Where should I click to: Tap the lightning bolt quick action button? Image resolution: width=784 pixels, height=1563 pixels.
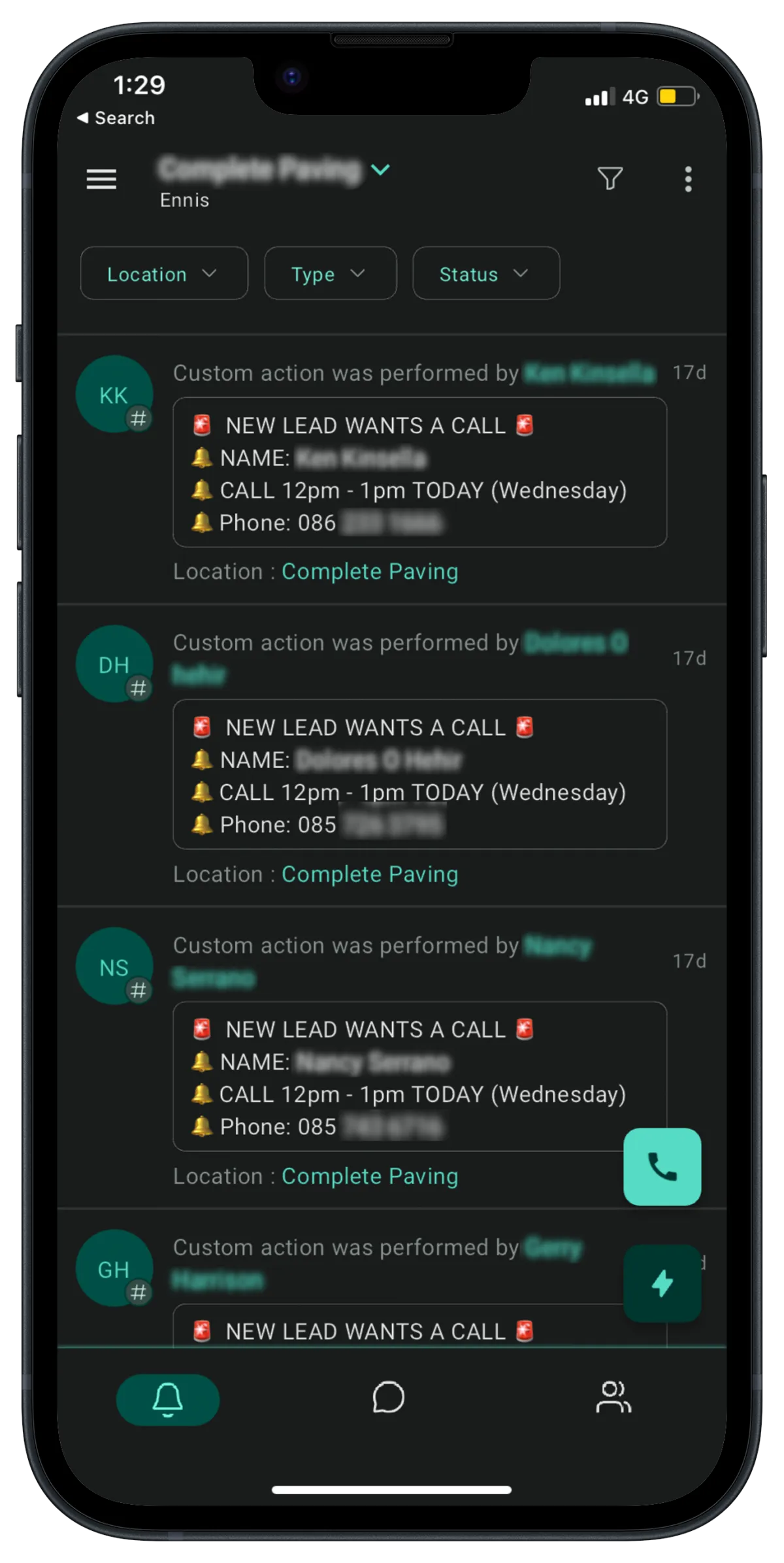pos(662,1283)
